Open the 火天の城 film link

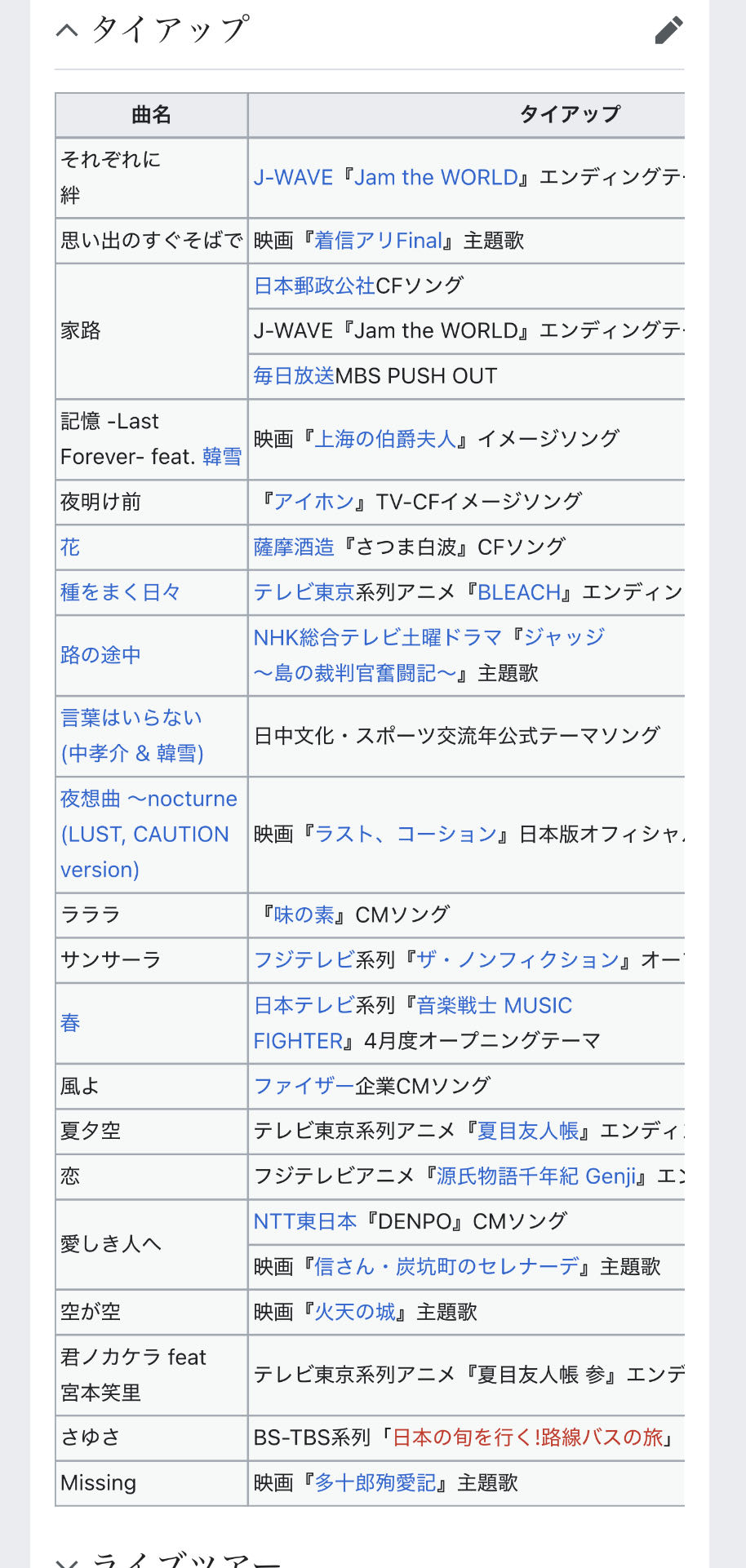tap(355, 1312)
